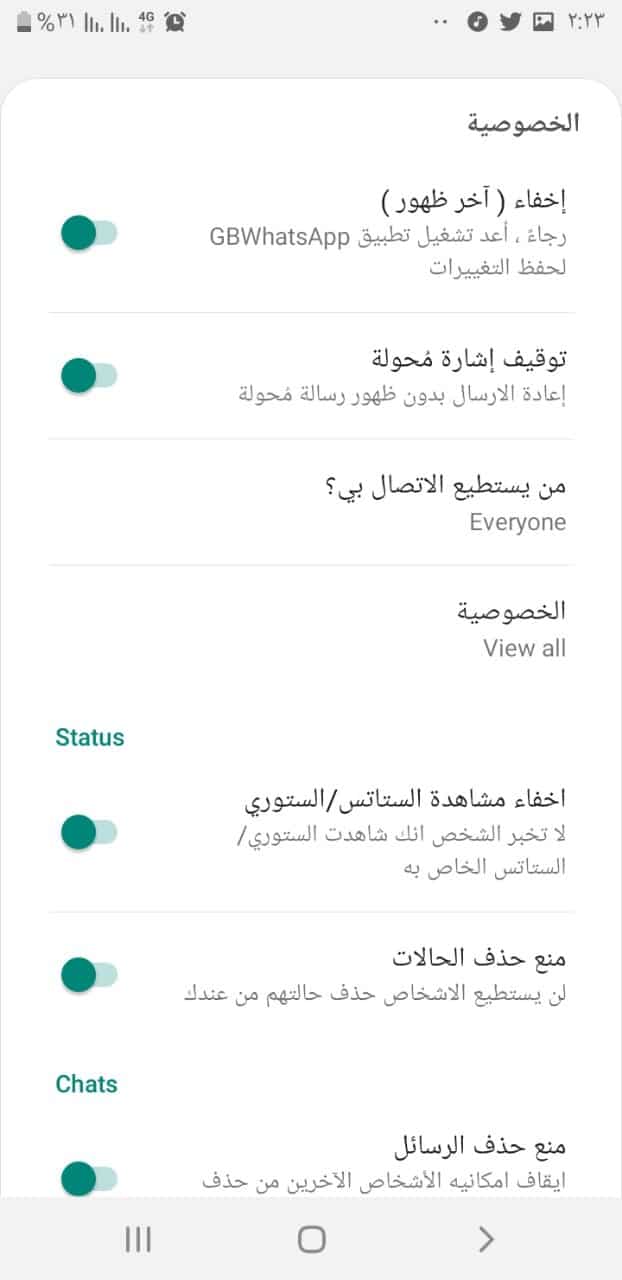622x1280 pixels.
Task: Tap the system back arrow
Action: (x=486, y=1240)
